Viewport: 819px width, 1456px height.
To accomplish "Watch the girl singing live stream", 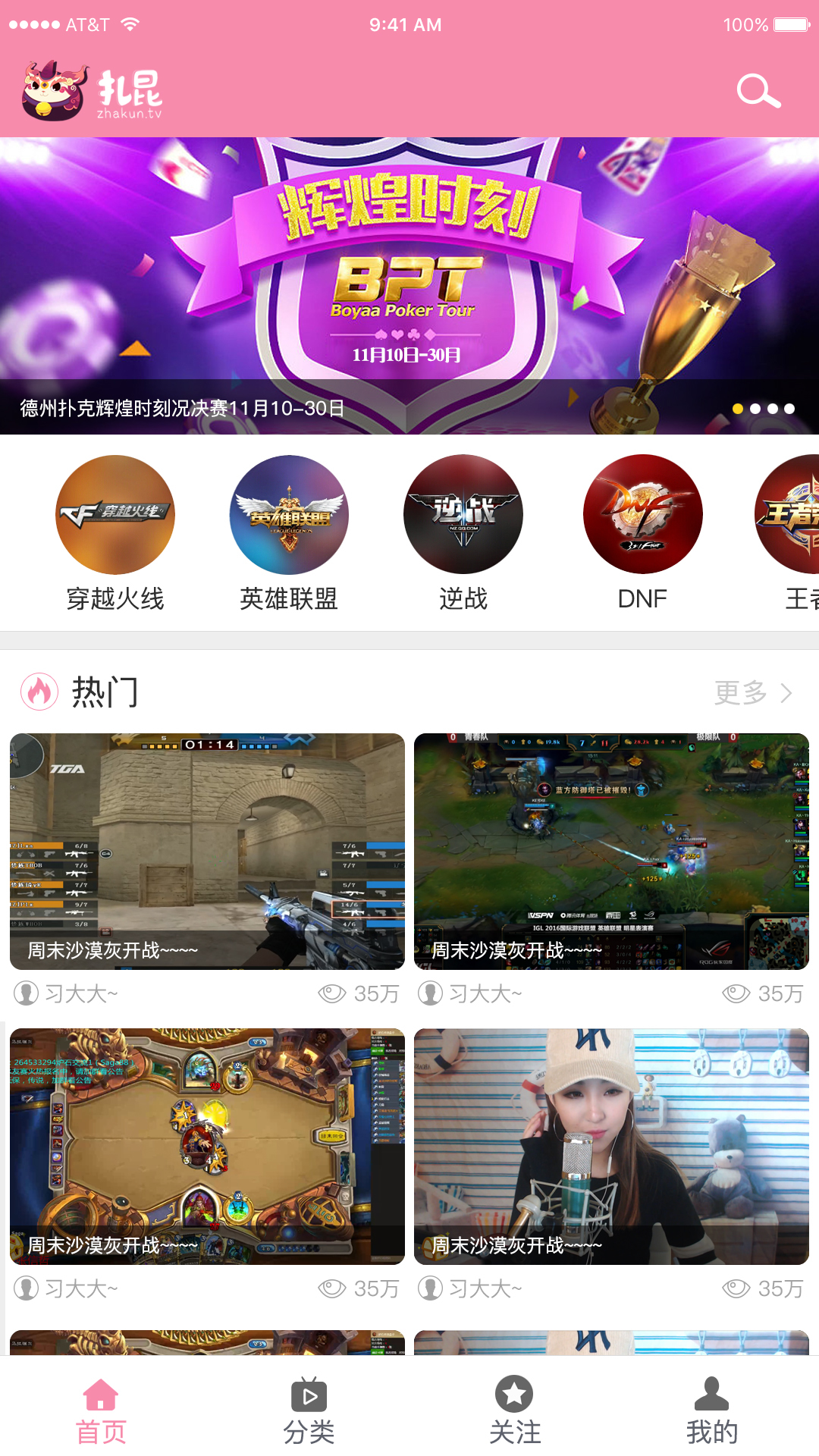I will coord(611,1146).
